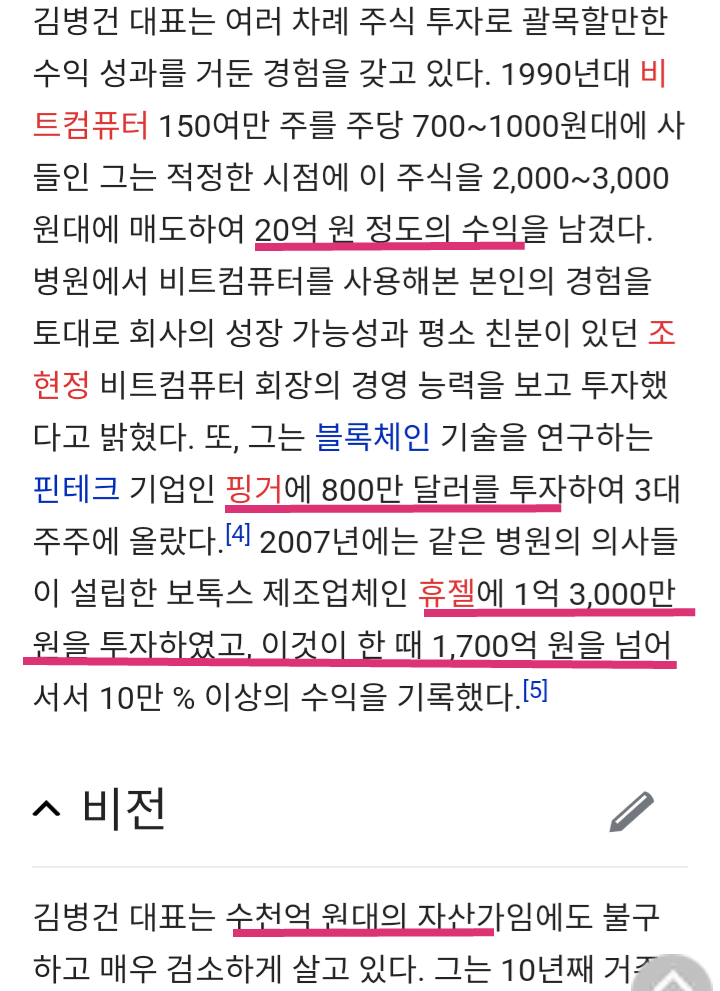
Task: Open the 비트컴퓨터 red link
Action: [91, 125]
